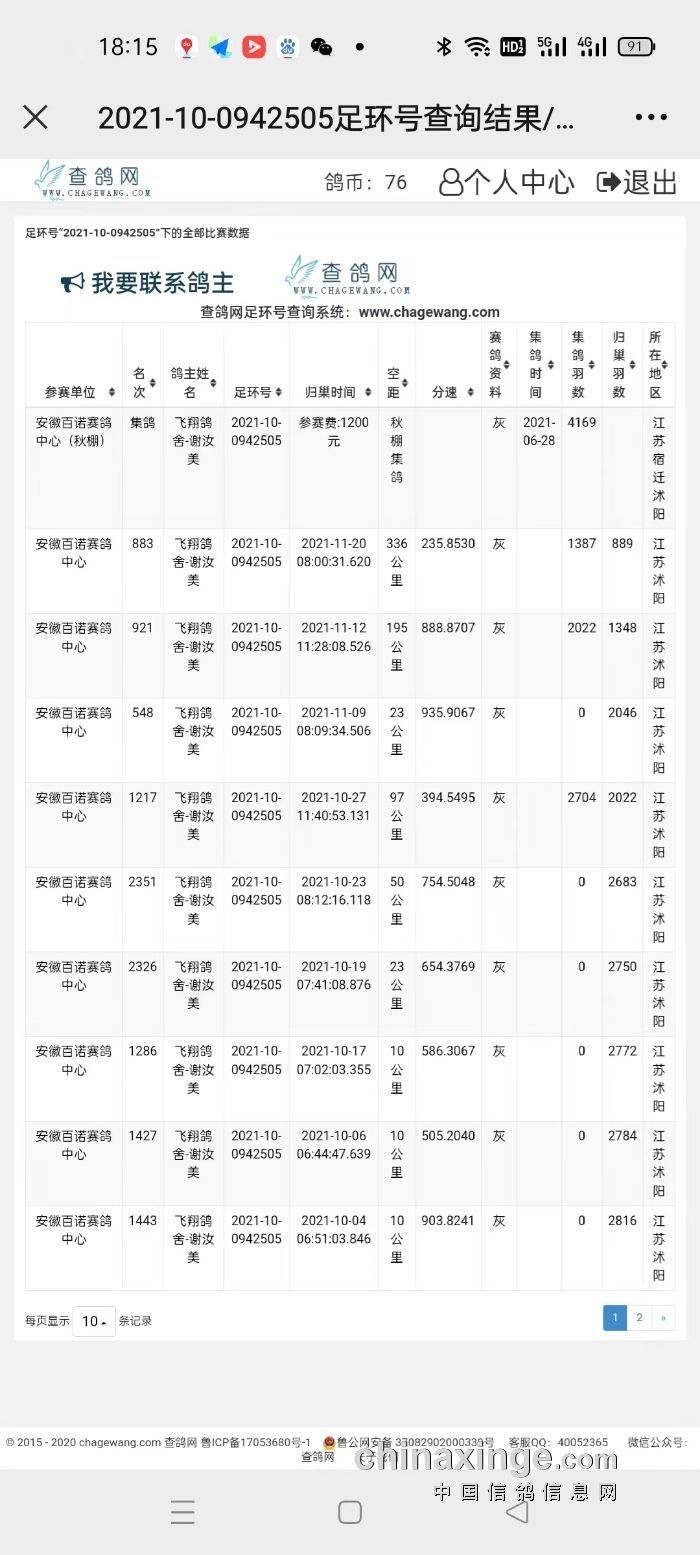Image resolution: width=700 pixels, height=1555 pixels.
Task: Sort table by 参赛单位 column
Action: pos(74,392)
